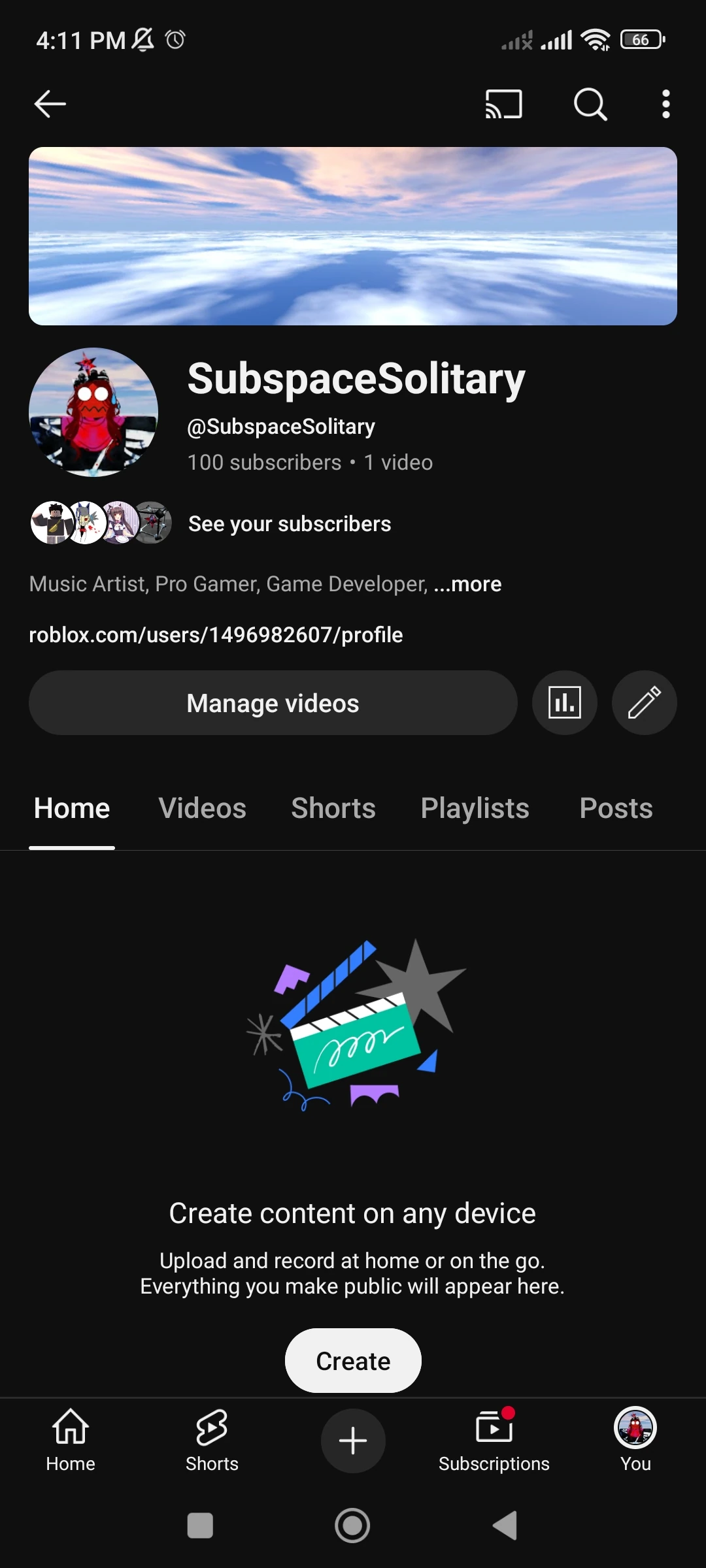Tap the Create button
Viewport: 706px width, 1568px height.
(x=352, y=1360)
